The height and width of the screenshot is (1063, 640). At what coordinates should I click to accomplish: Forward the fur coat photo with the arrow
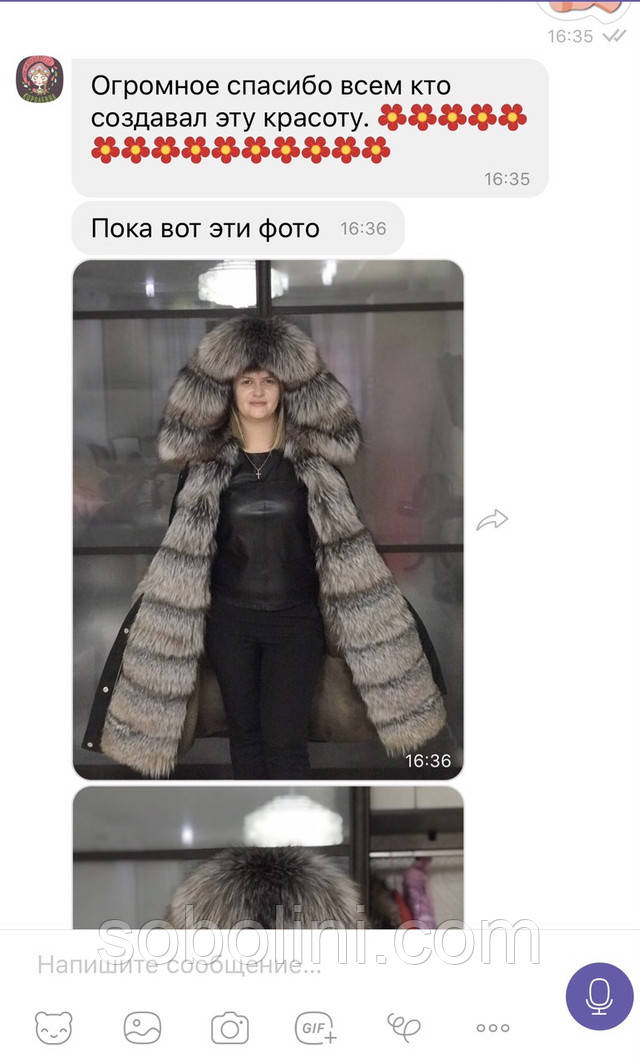coord(492,520)
